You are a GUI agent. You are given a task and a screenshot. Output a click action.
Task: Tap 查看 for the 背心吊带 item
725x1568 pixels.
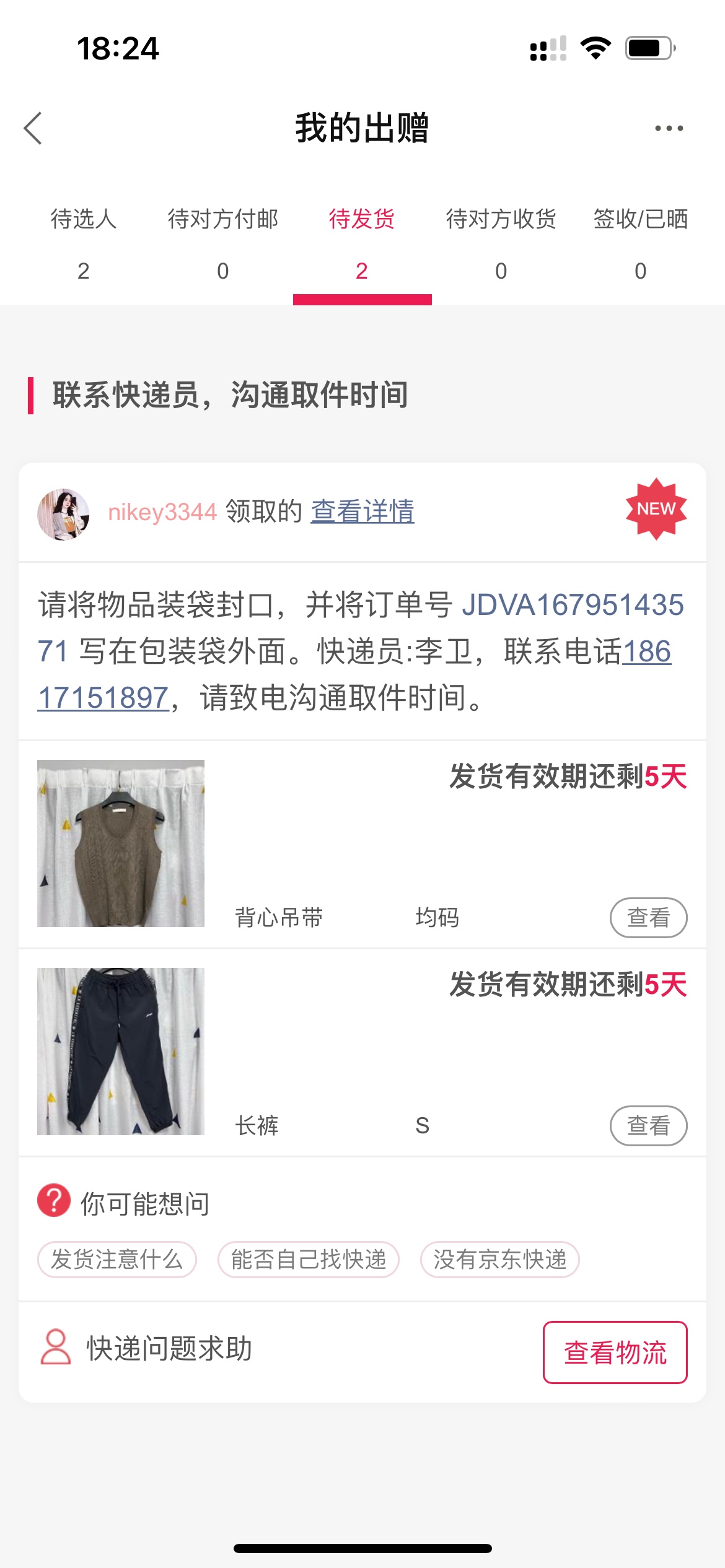click(x=648, y=917)
